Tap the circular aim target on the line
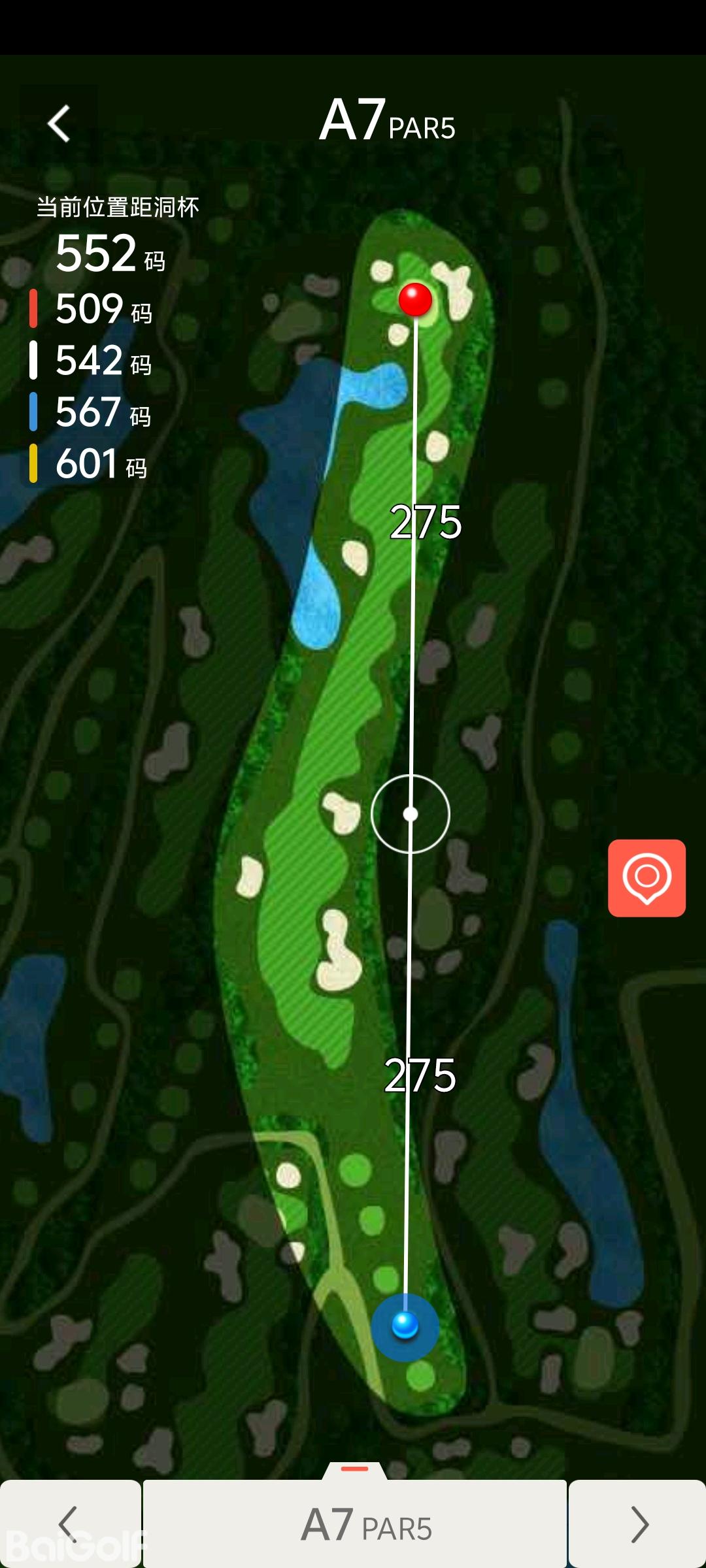 click(x=411, y=814)
